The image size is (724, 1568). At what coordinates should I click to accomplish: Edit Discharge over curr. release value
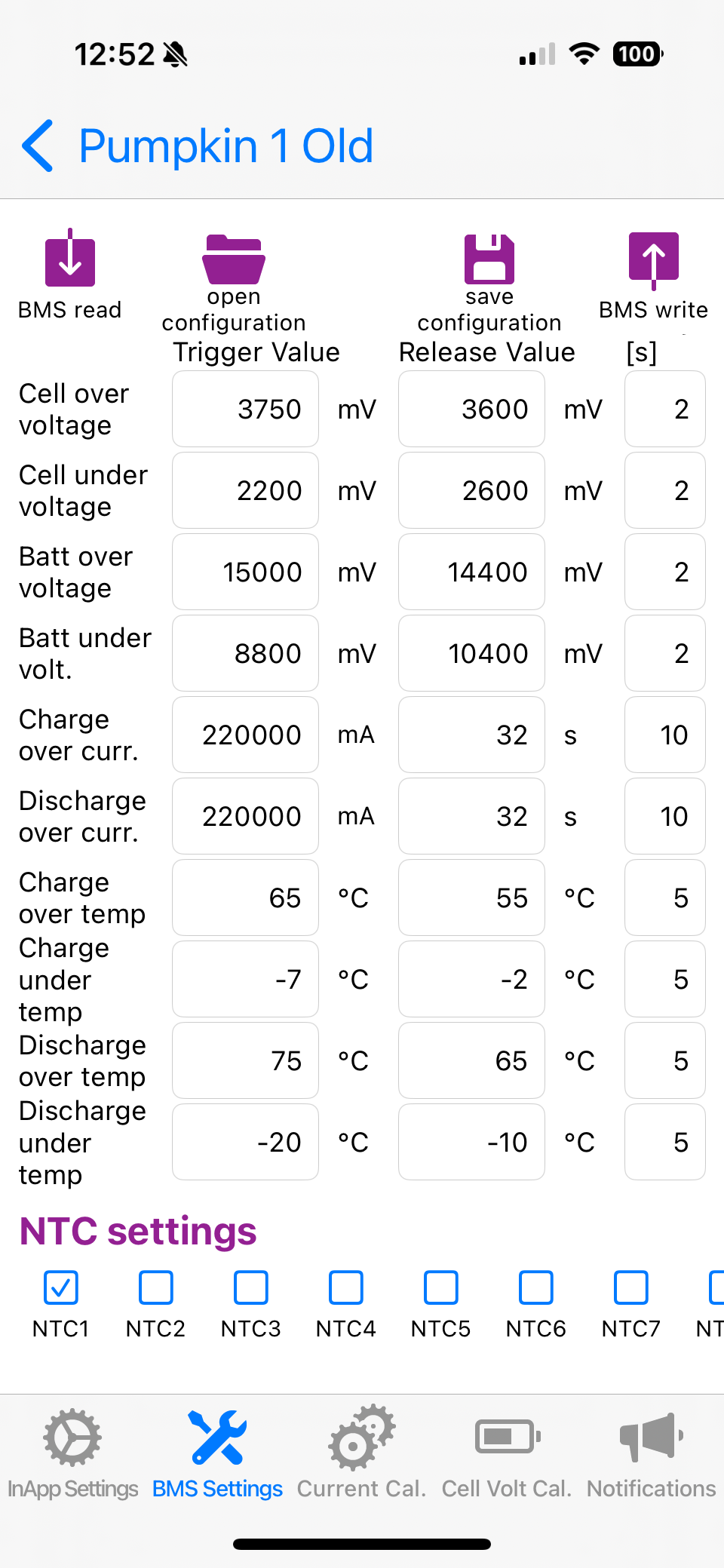471,816
